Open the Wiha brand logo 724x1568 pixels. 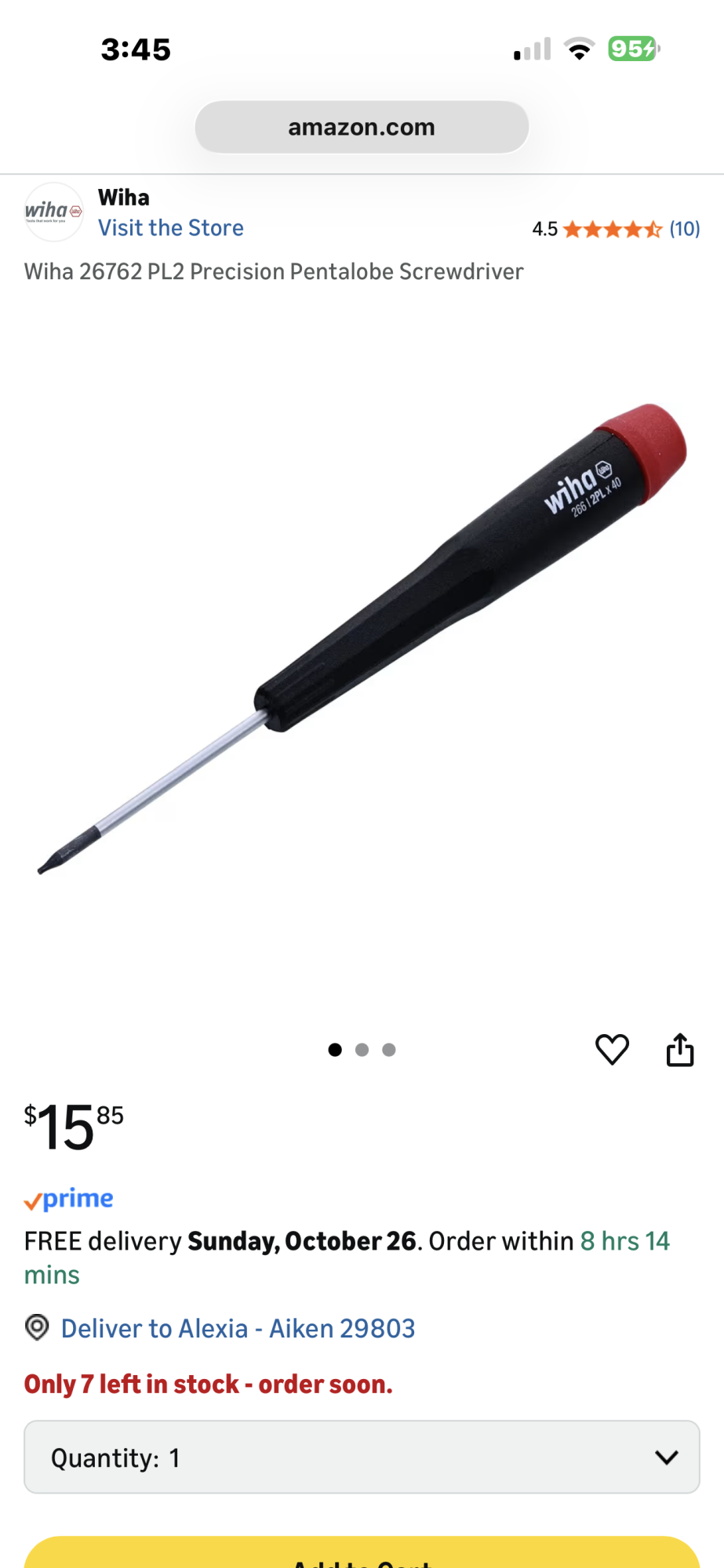pyautogui.click(x=53, y=212)
